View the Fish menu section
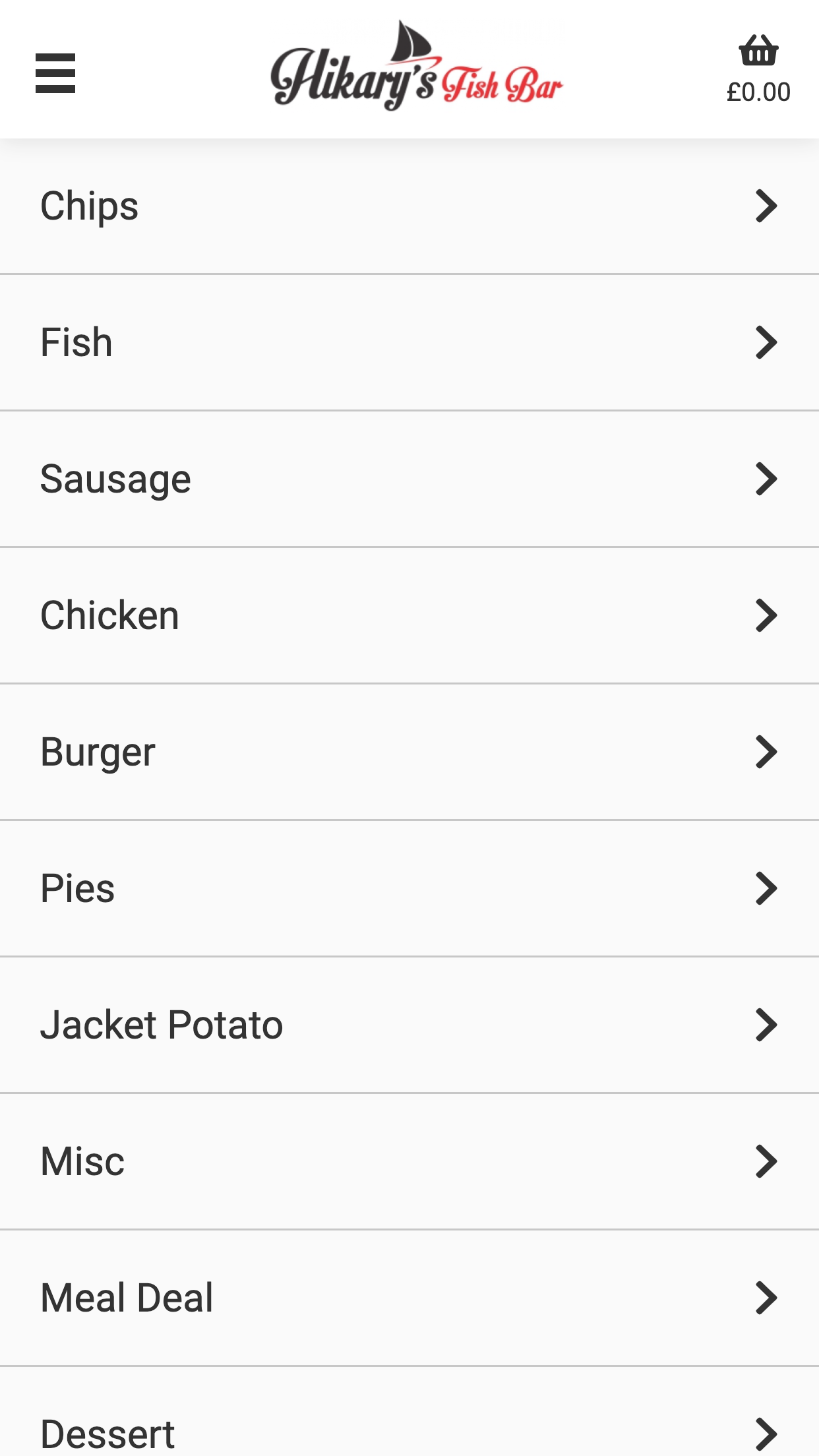This screenshot has width=819, height=1456. click(x=409, y=343)
